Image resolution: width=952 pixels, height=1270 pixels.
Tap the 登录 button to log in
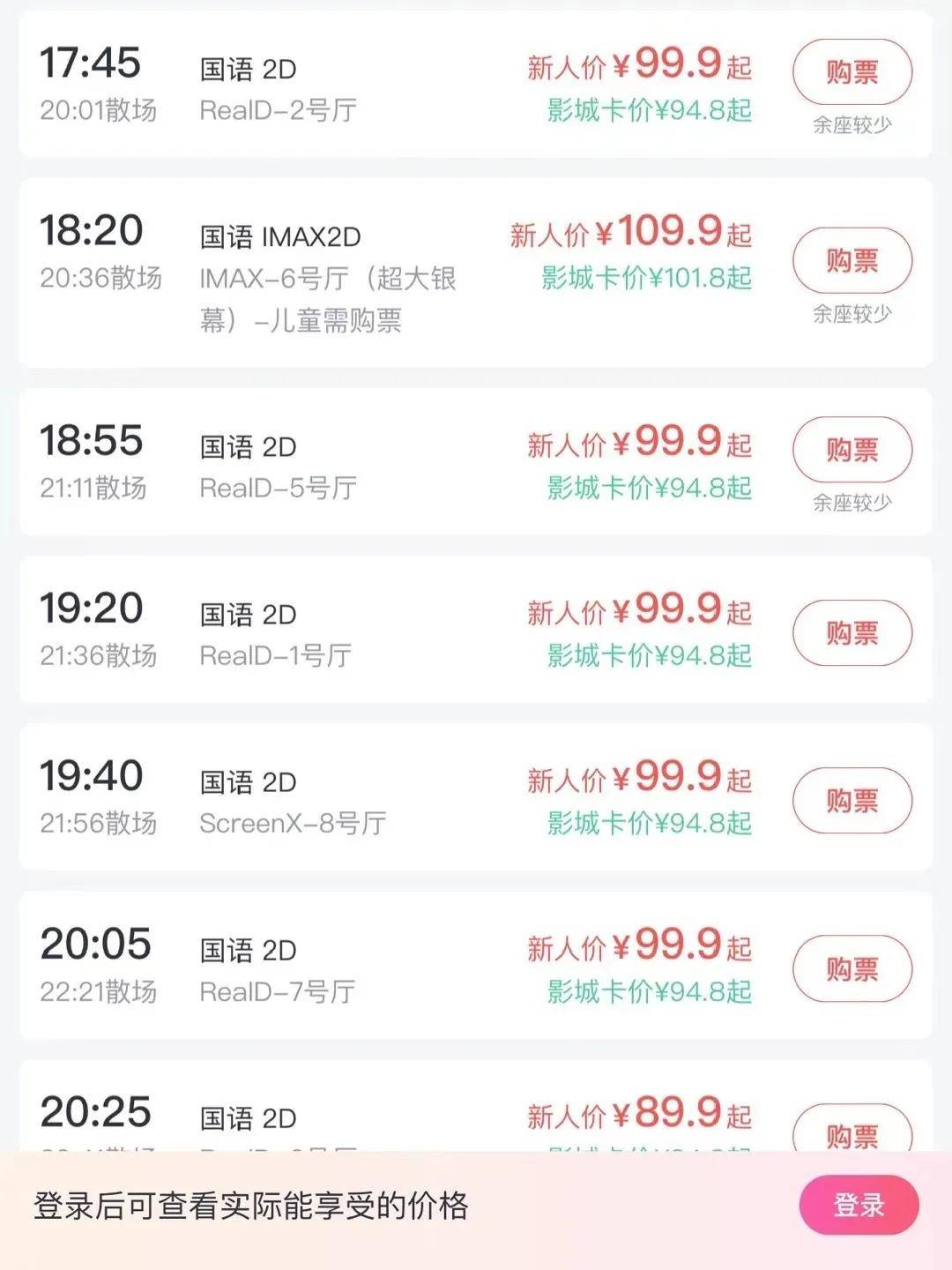(x=859, y=1205)
